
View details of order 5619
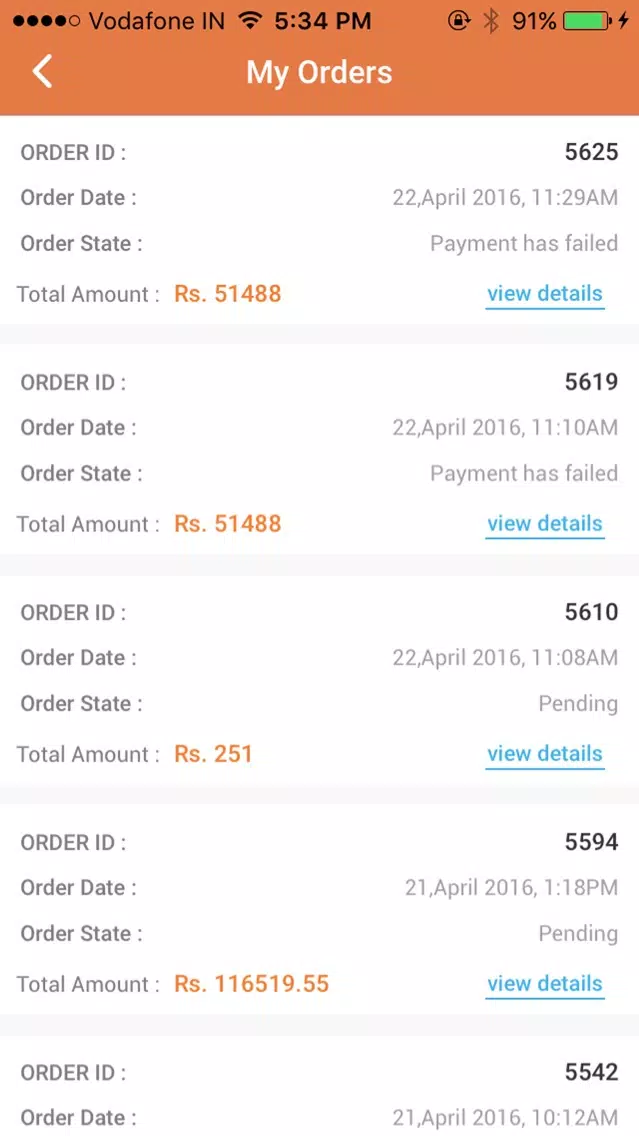545,524
